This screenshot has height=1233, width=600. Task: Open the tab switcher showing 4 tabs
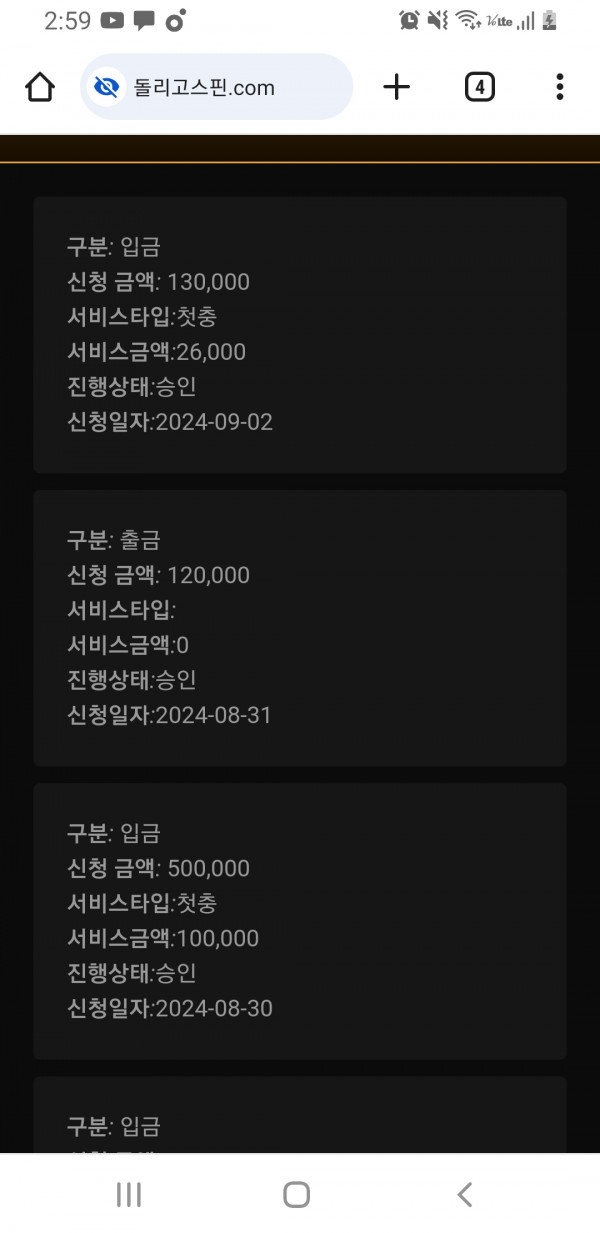480,88
